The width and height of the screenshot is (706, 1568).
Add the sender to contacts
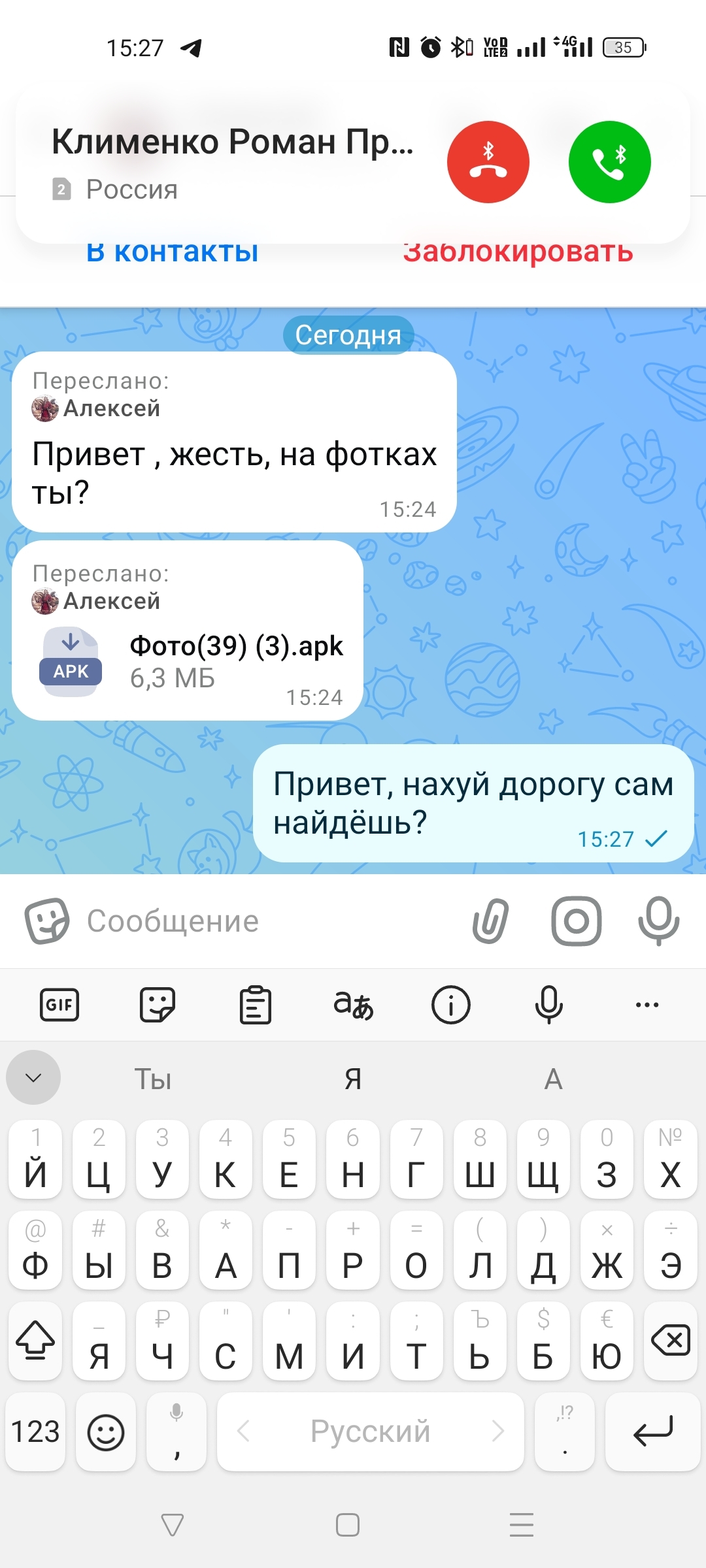(x=172, y=252)
